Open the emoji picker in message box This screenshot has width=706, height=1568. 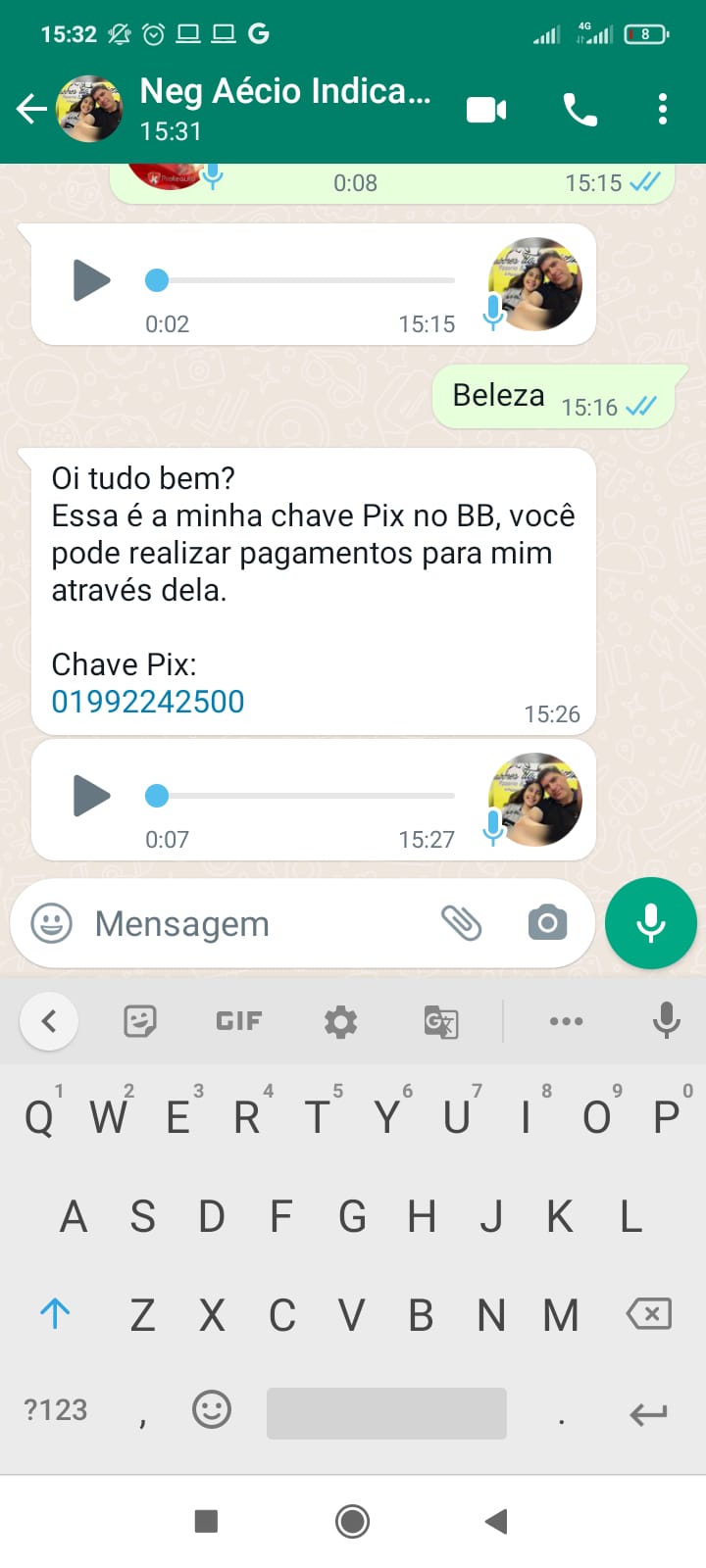tap(52, 923)
